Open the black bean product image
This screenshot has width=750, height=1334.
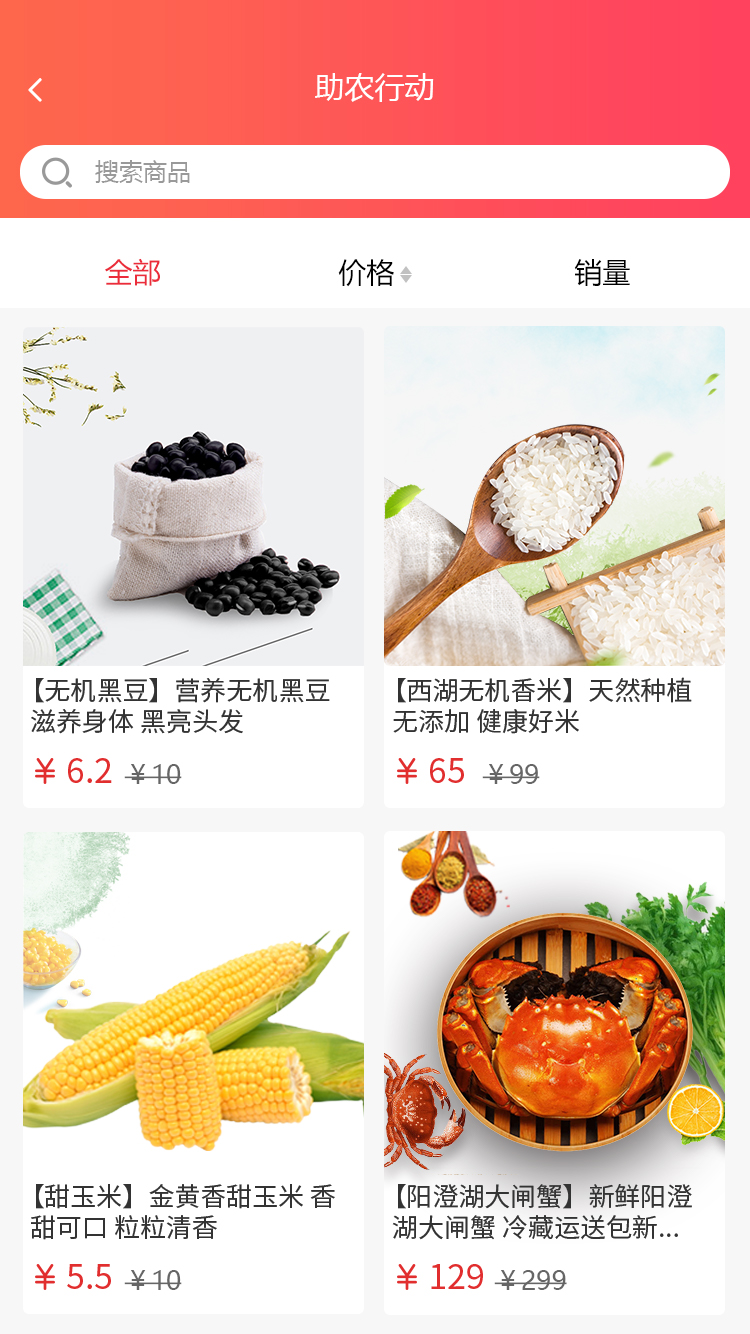click(x=192, y=495)
